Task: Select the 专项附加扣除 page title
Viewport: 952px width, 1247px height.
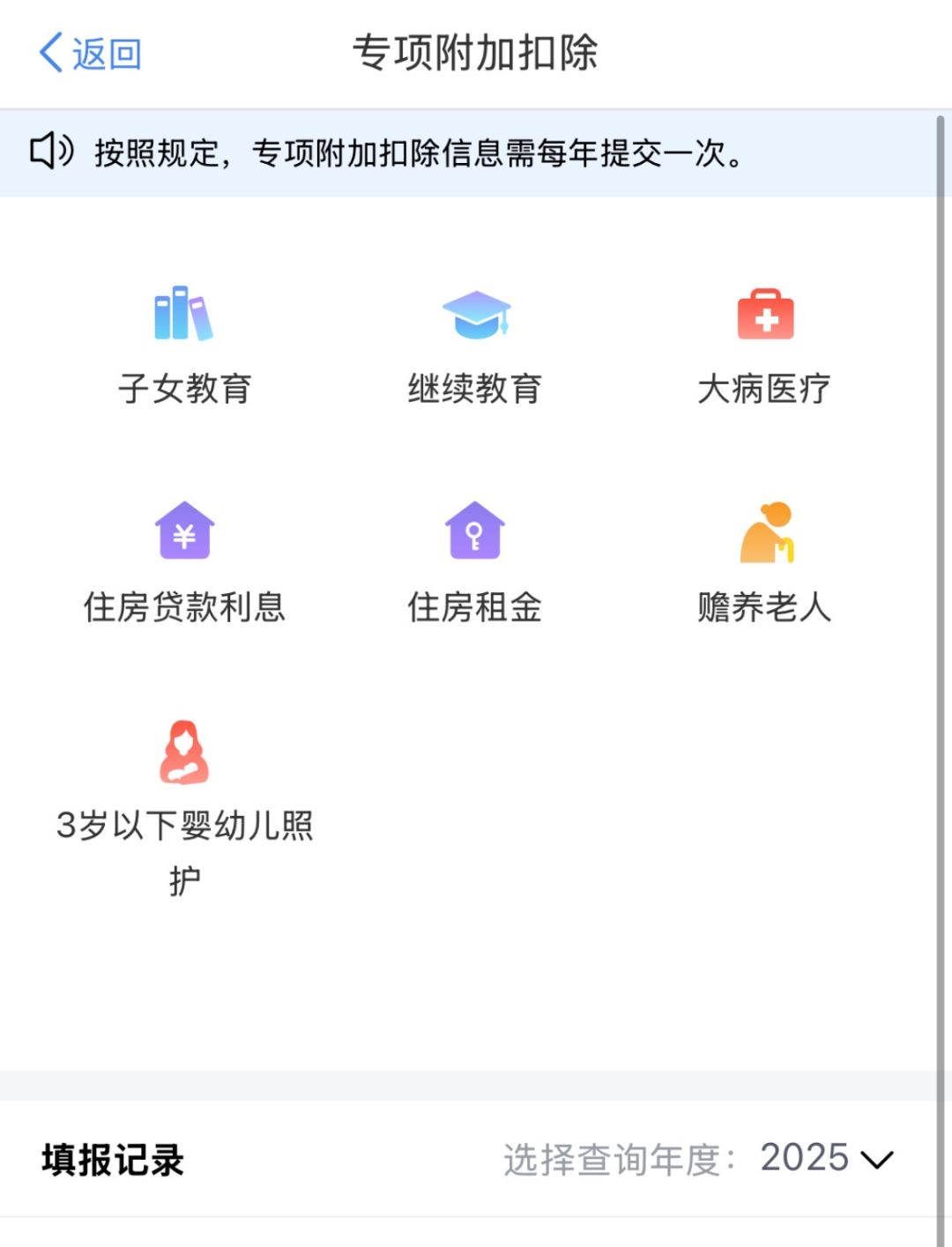Action: click(x=476, y=53)
